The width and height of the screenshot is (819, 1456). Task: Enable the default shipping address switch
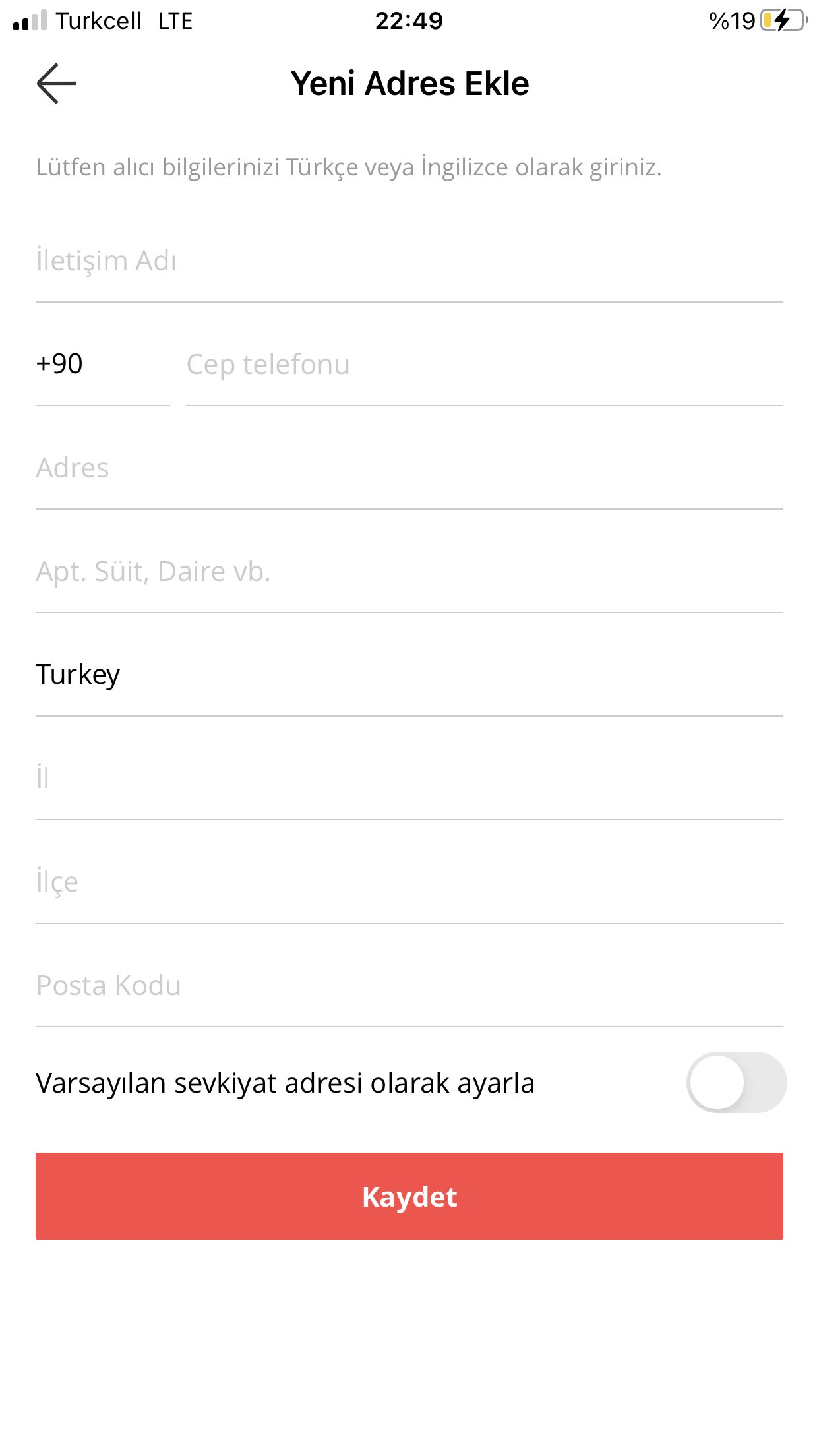(736, 1083)
